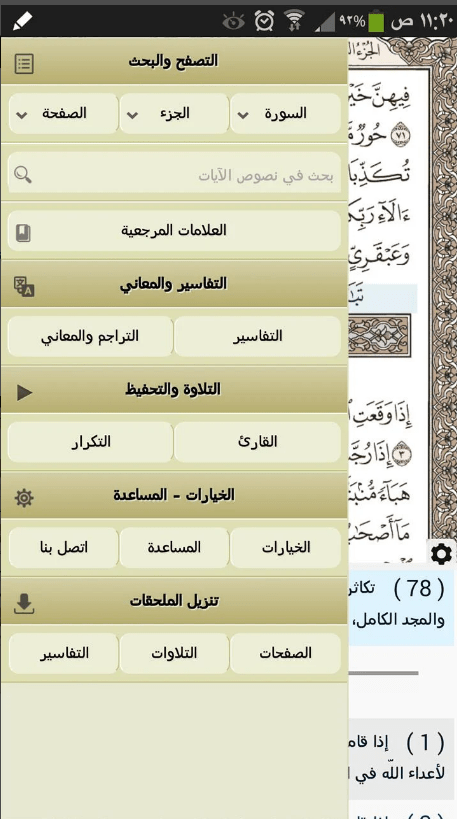Screen dimensions: 457x819
Task: Open الخيارات options
Action: [x=286, y=547]
